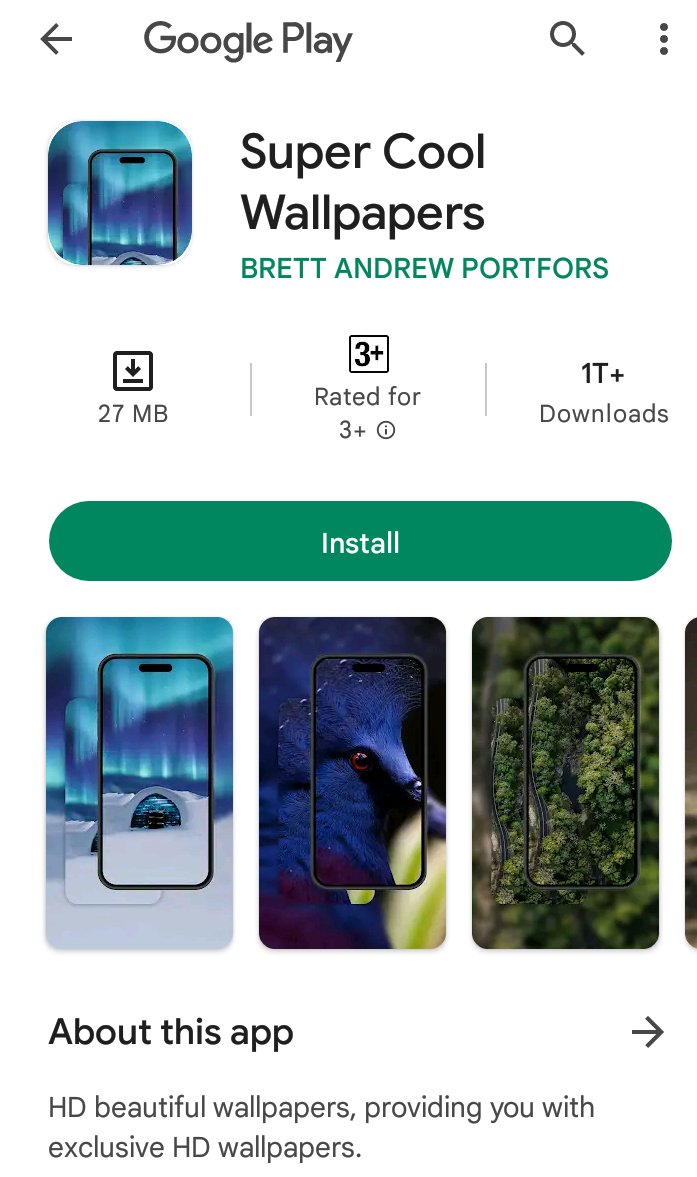This screenshot has height=1177, width=697.
Task: Open the aerial forest screenshot
Action: [565, 782]
